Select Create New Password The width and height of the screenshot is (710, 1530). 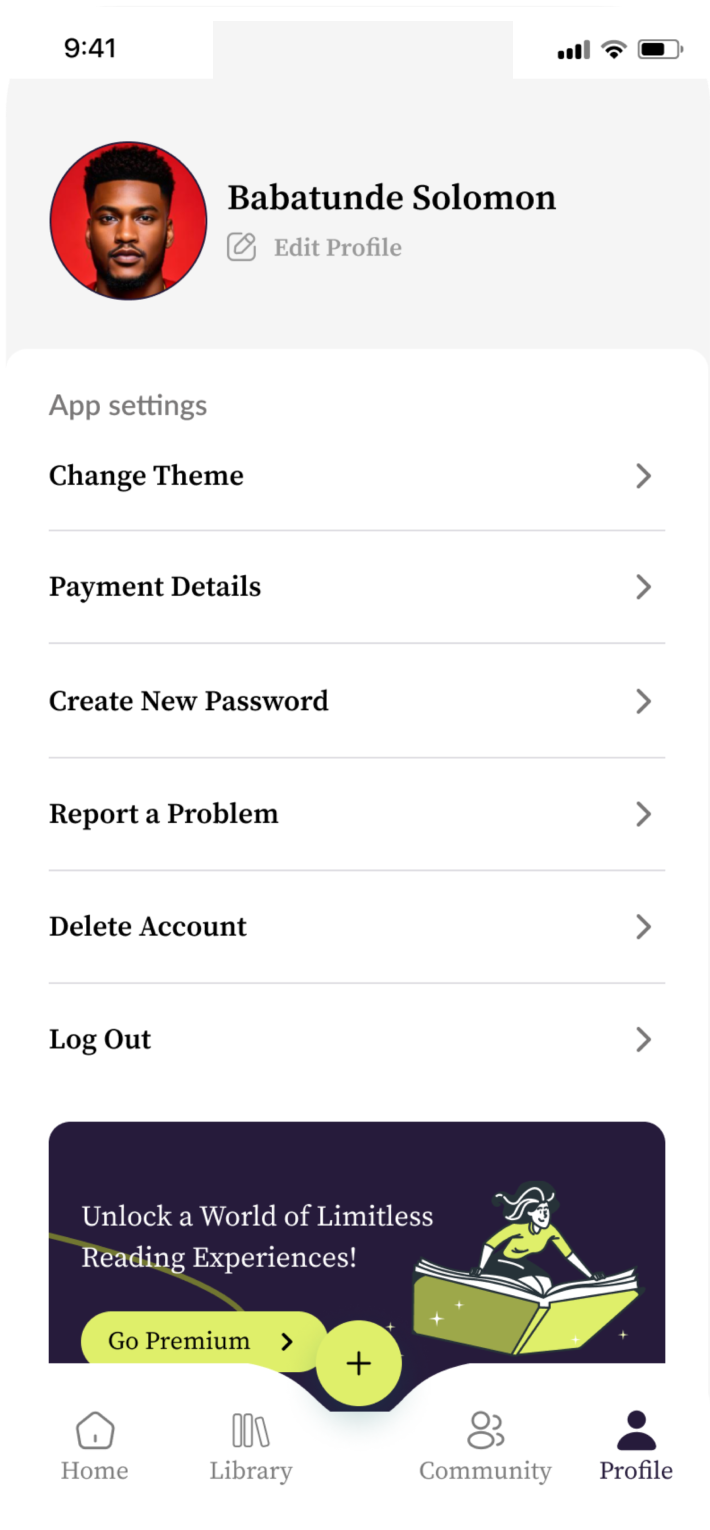[355, 701]
